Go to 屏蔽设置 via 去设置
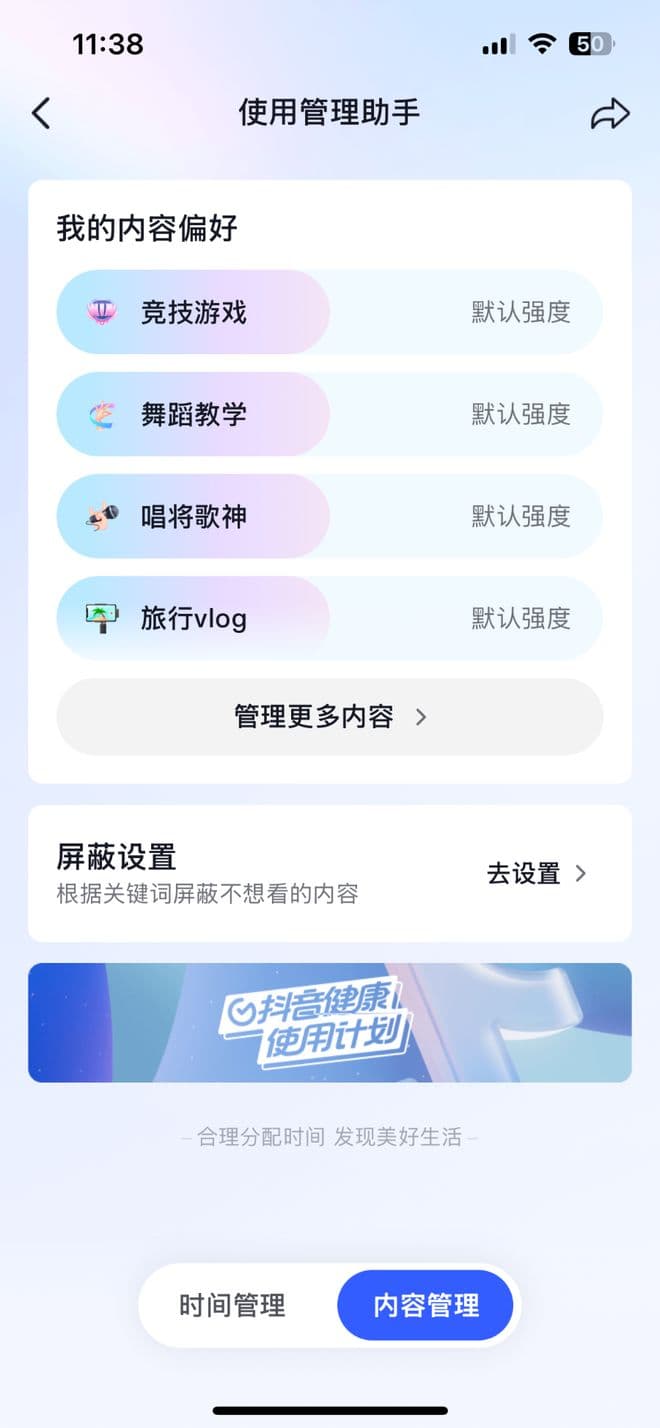The width and height of the screenshot is (660, 1428). pos(536,873)
